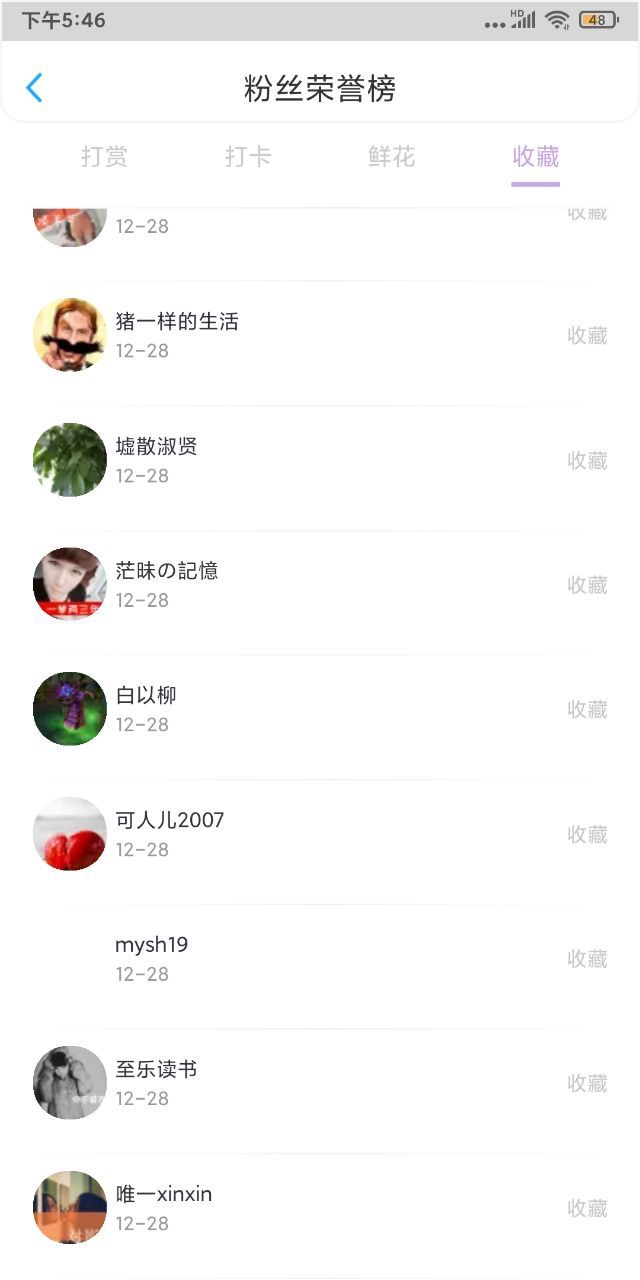The width and height of the screenshot is (640, 1280).
Task: Open the row for 猪一样的生活
Action: [x=320, y=335]
